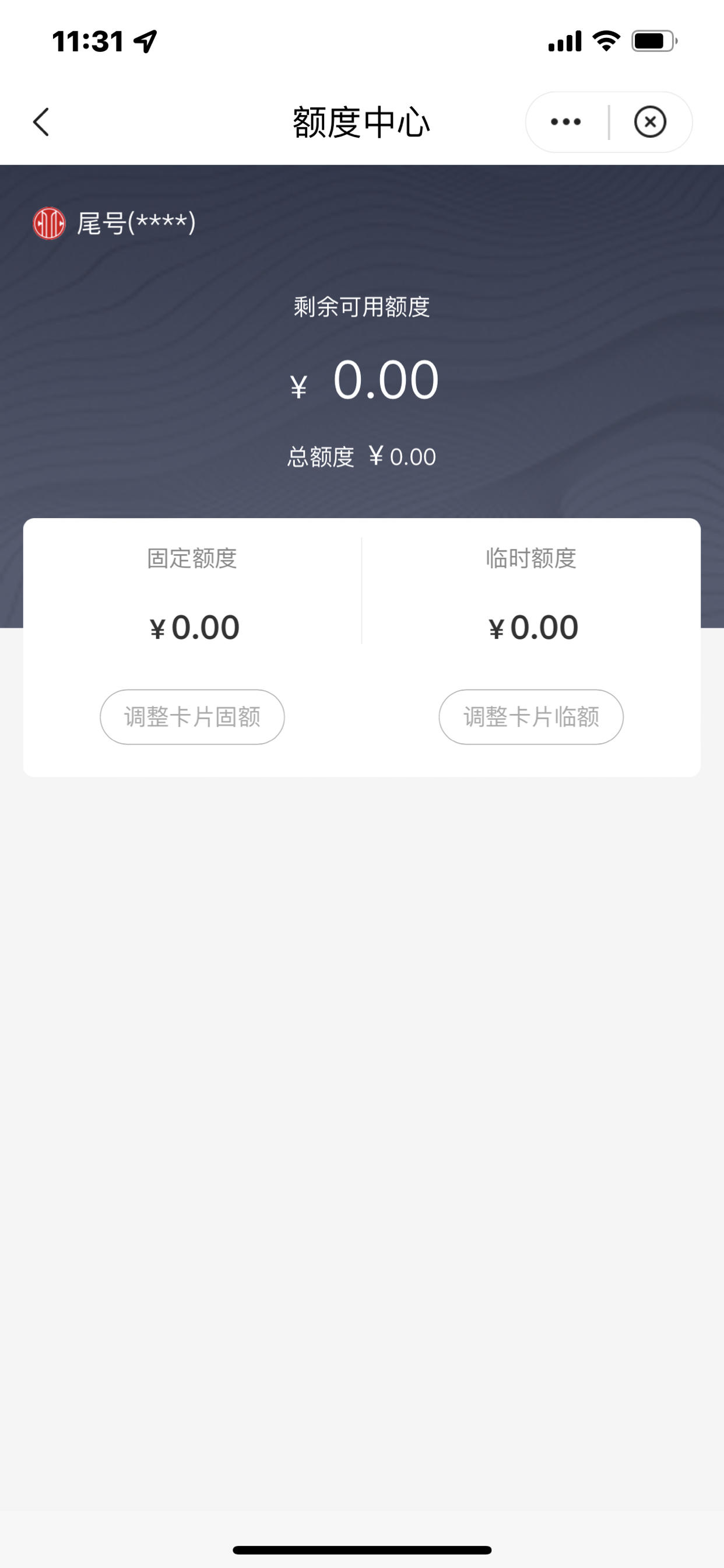This screenshot has height=1568, width=724.
Task: Select the card labeled 尾号(****)
Action: tap(114, 223)
